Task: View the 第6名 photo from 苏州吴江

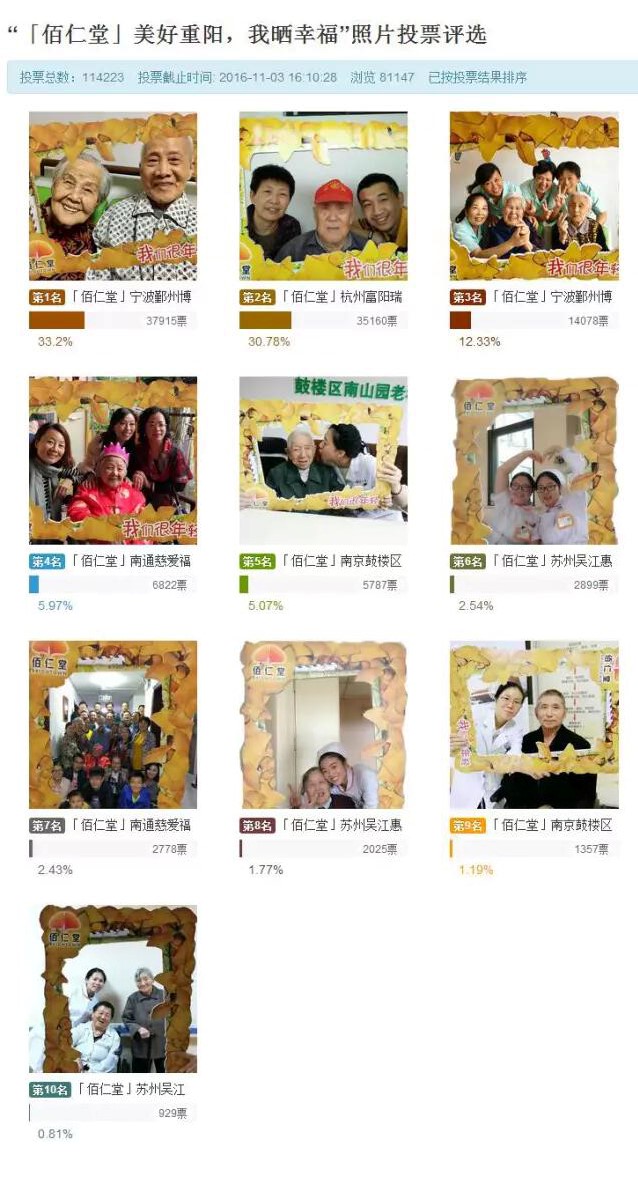Action: [534, 460]
